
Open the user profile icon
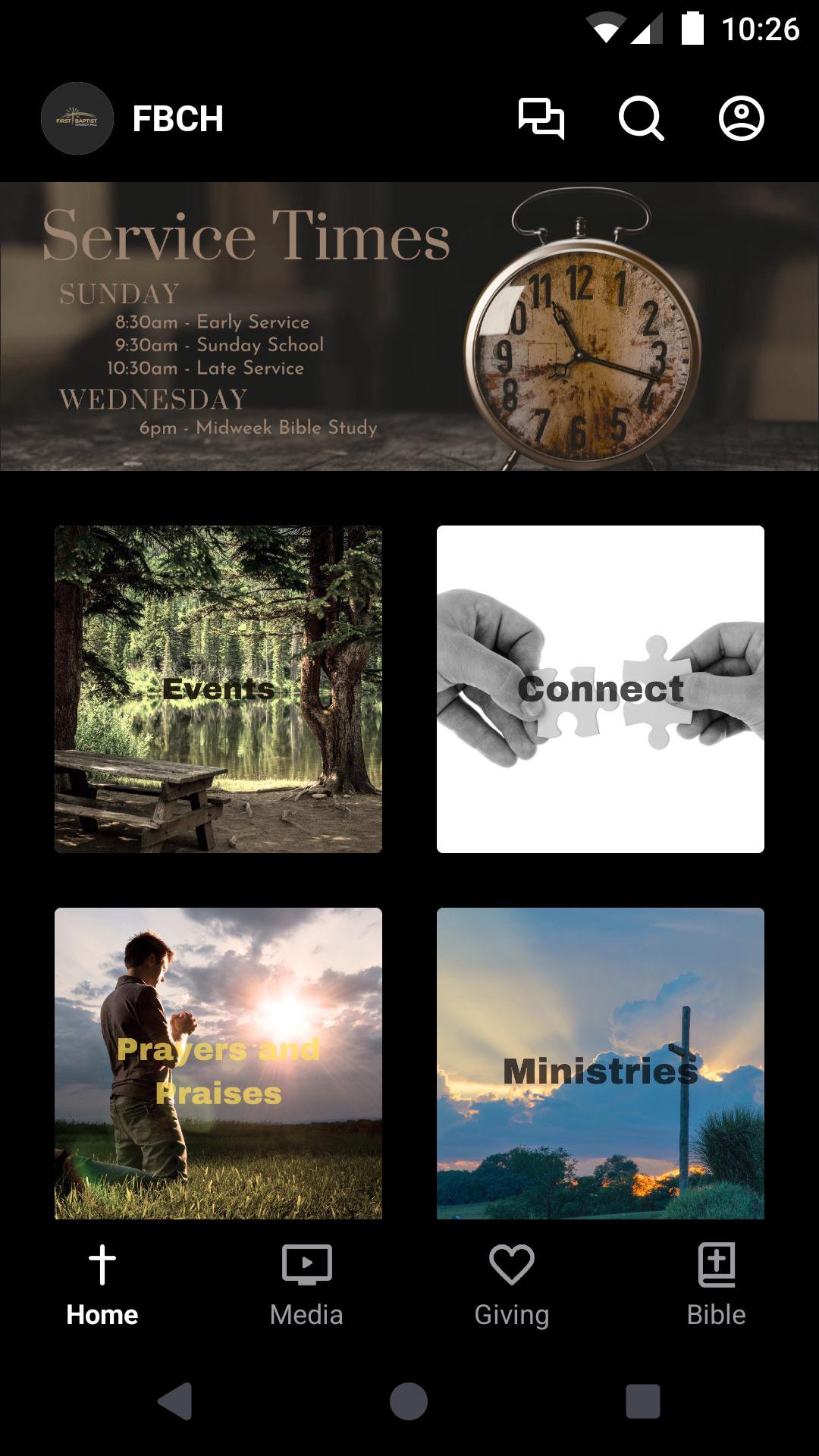click(x=741, y=119)
